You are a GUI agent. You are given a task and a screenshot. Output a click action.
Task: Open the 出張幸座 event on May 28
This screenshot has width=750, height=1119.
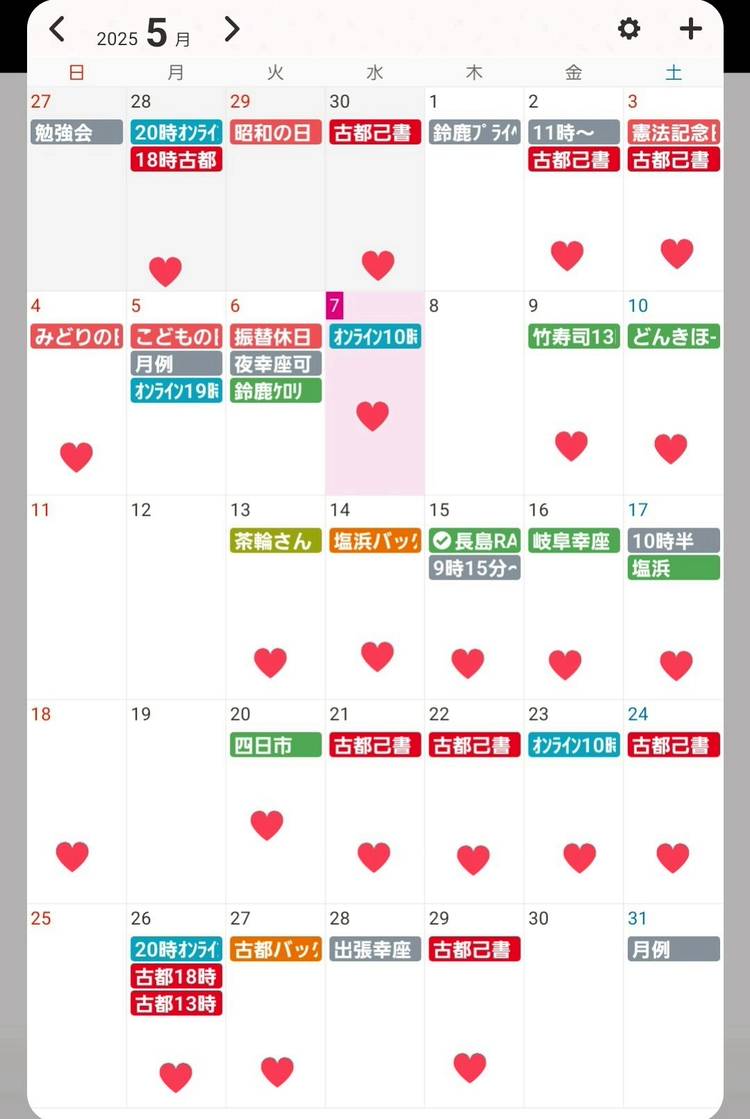pos(375,949)
